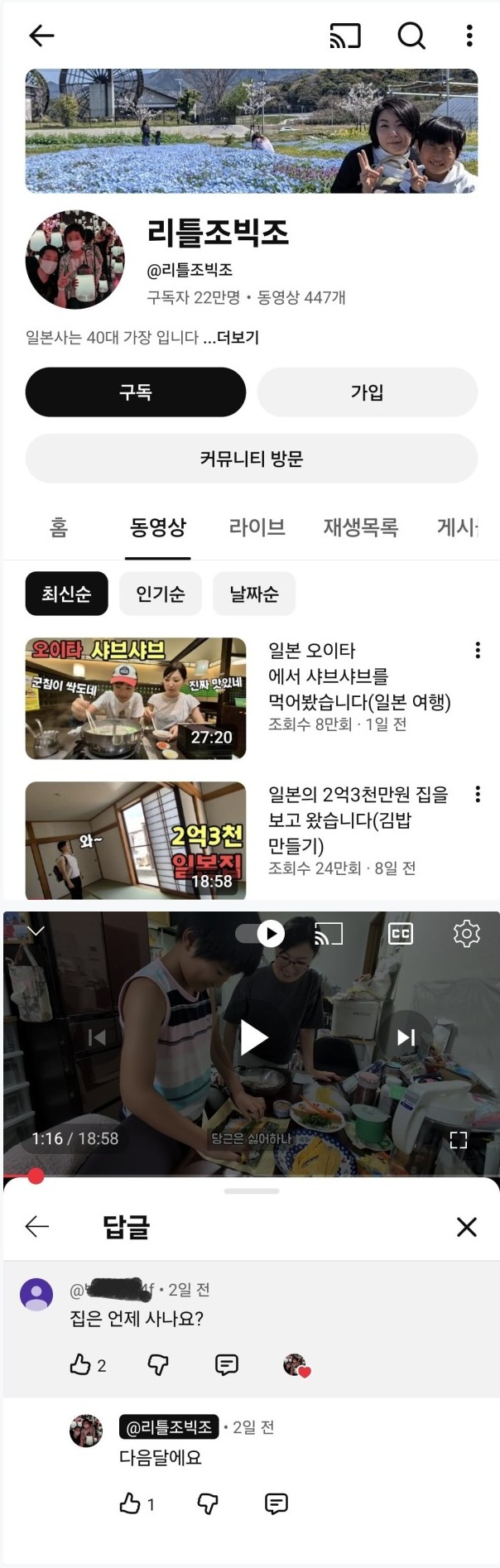The width and height of the screenshot is (500, 1568).
Task: Switch to the 재생목록 tab
Action: pos(360,527)
